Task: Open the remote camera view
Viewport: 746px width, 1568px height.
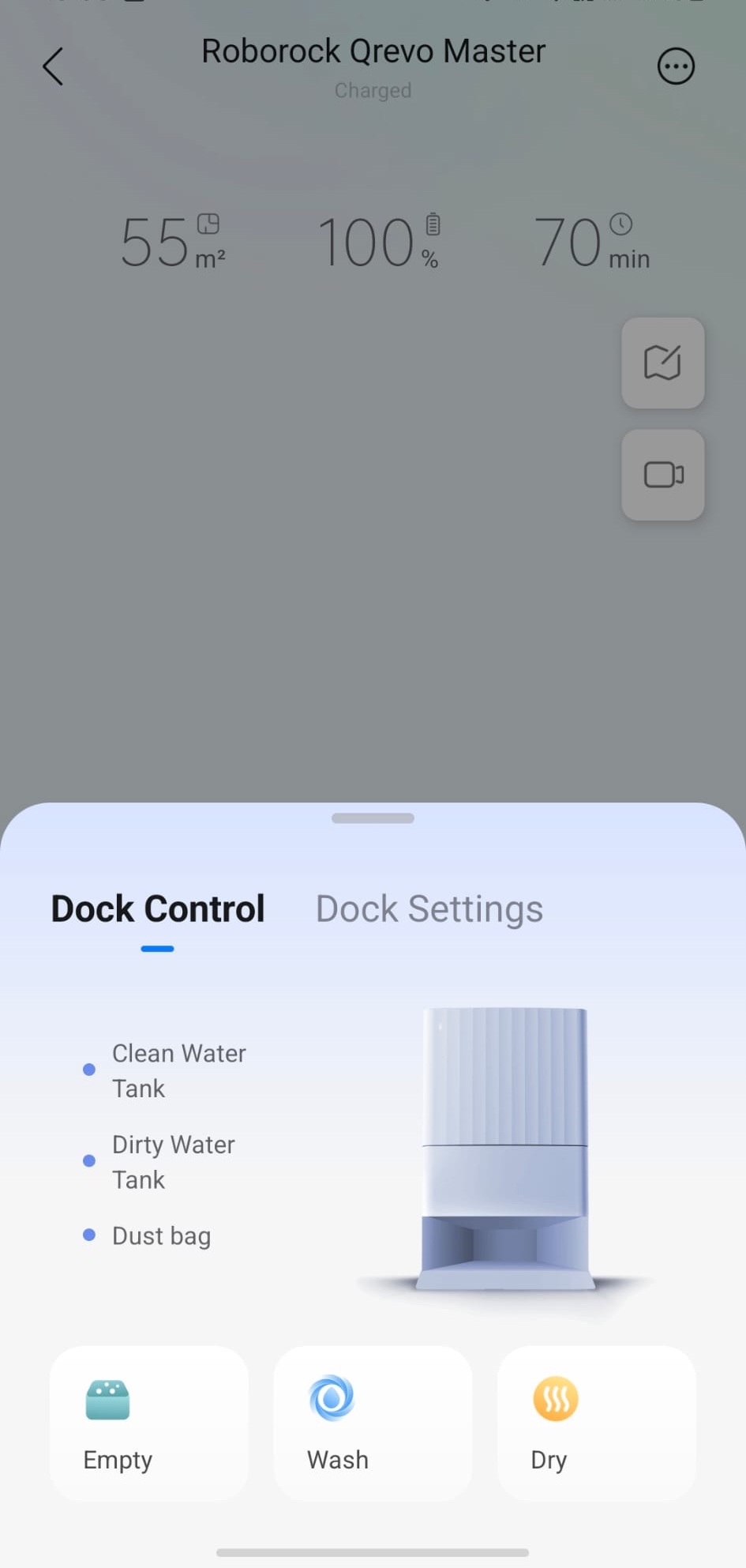Action: [662, 475]
